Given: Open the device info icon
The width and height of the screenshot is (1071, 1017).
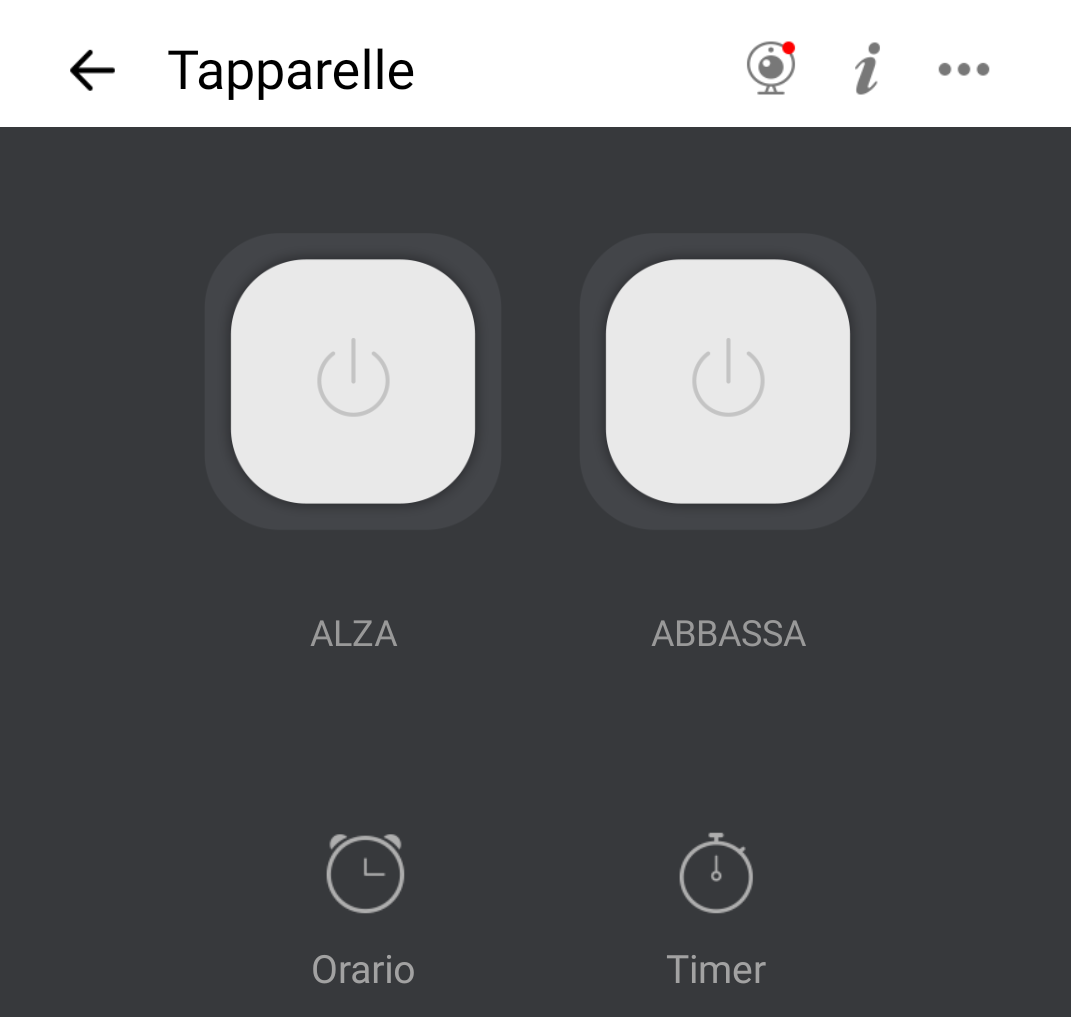Looking at the screenshot, I should tap(867, 69).
